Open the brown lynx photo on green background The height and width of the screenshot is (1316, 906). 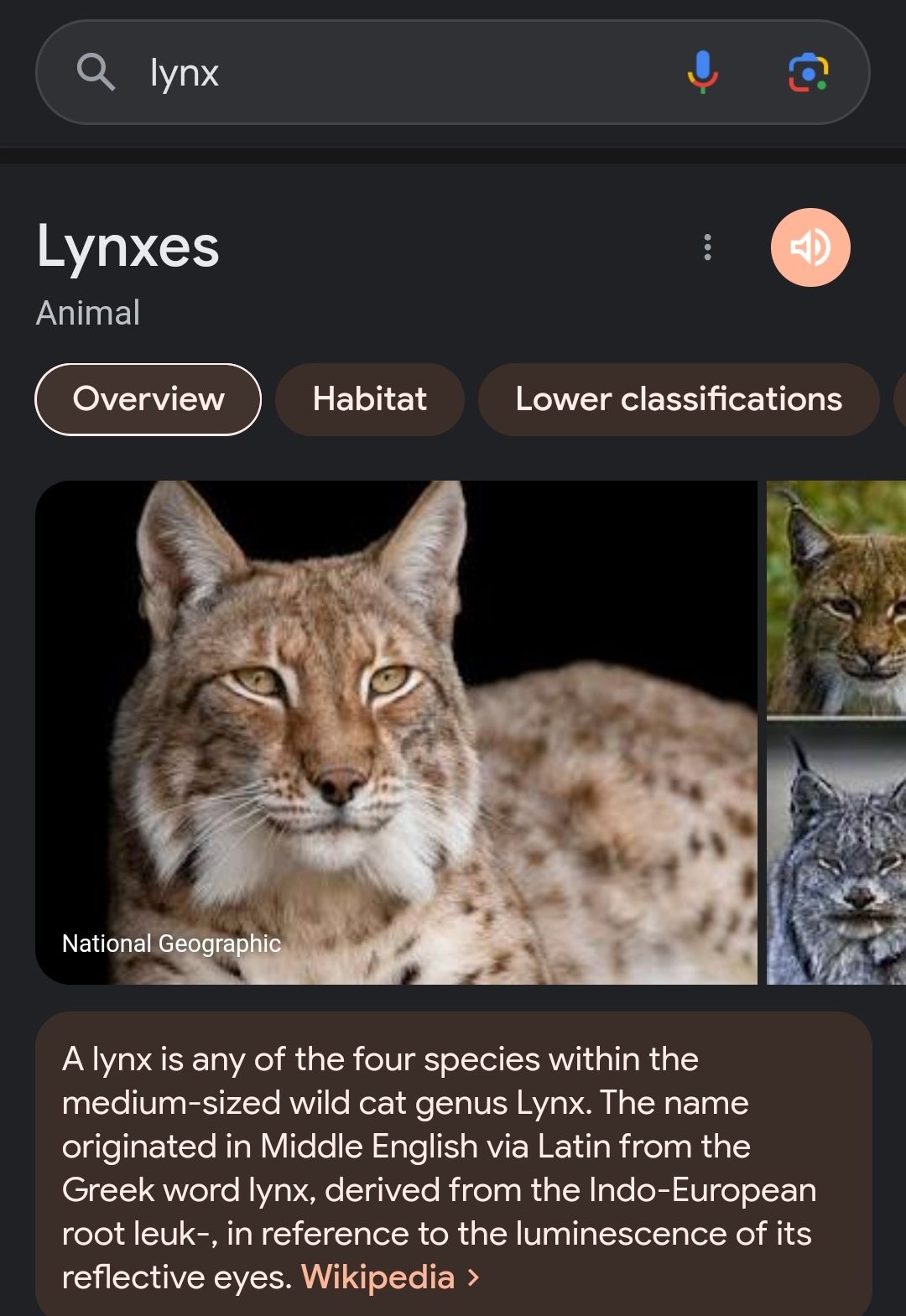pos(836,598)
